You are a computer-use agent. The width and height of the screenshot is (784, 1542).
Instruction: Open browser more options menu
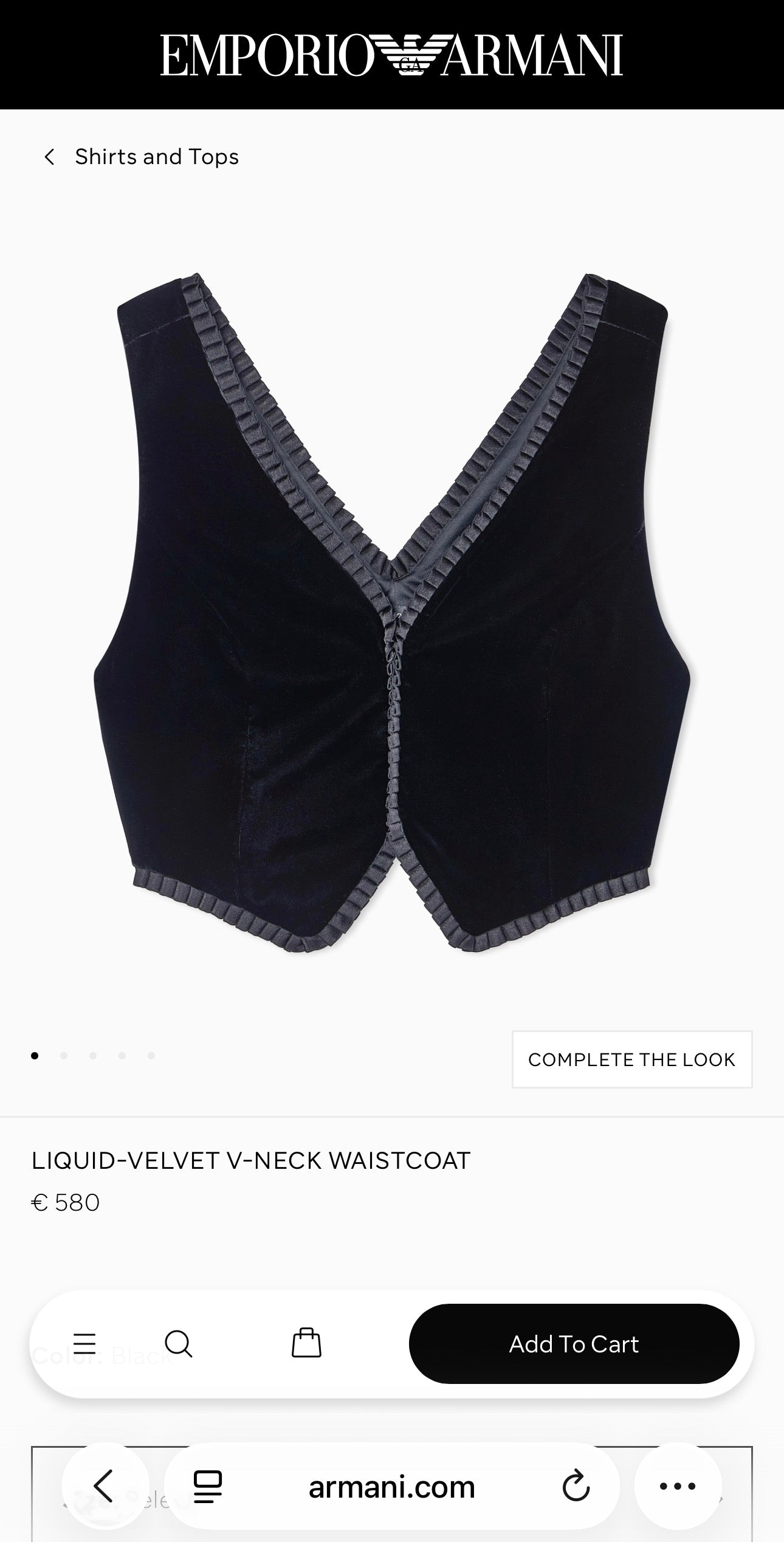[678, 1486]
